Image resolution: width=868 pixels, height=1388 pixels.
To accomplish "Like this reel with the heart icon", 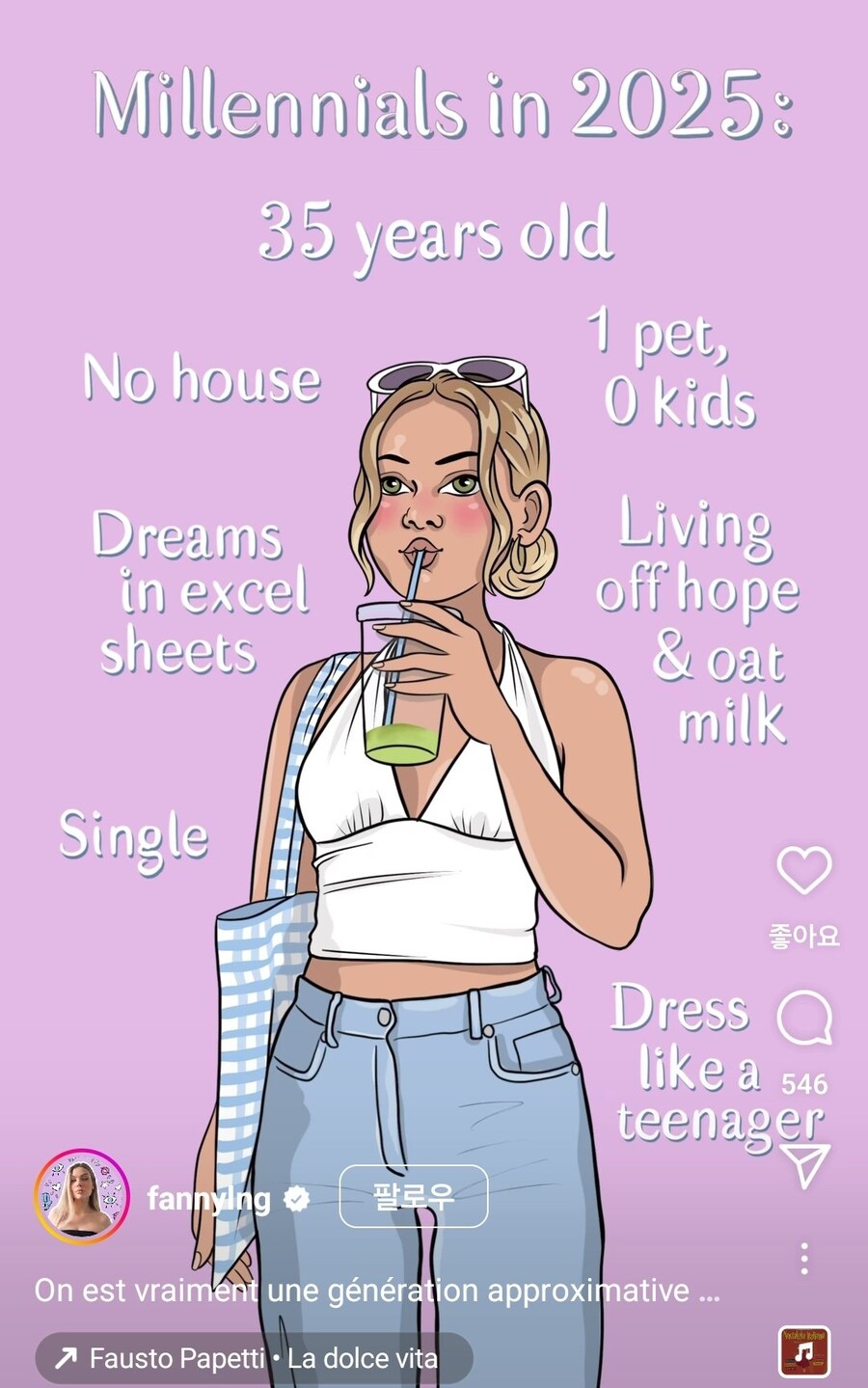I will [x=803, y=871].
